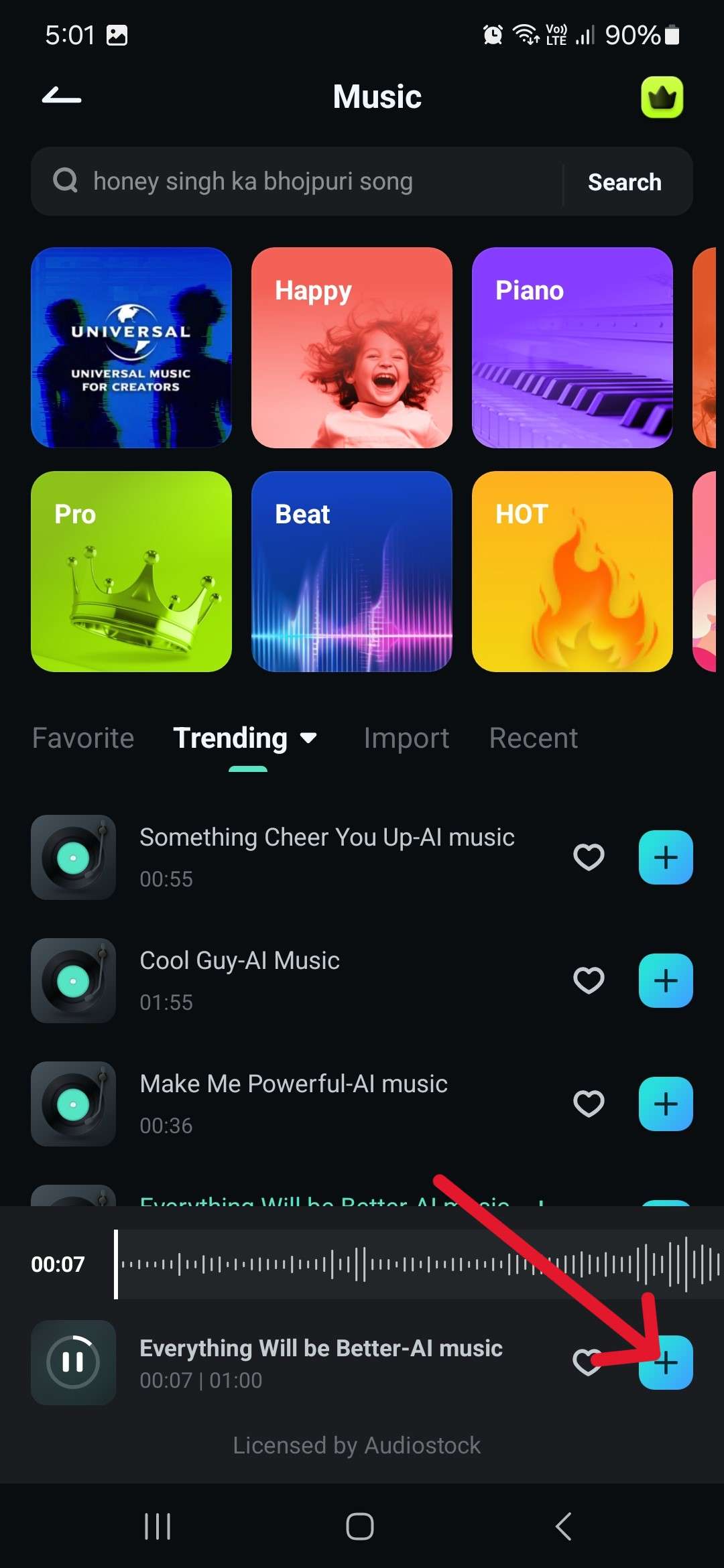The height and width of the screenshot is (1568, 724).
Task: Add Something Cheer You Up to project
Action: pos(665,857)
